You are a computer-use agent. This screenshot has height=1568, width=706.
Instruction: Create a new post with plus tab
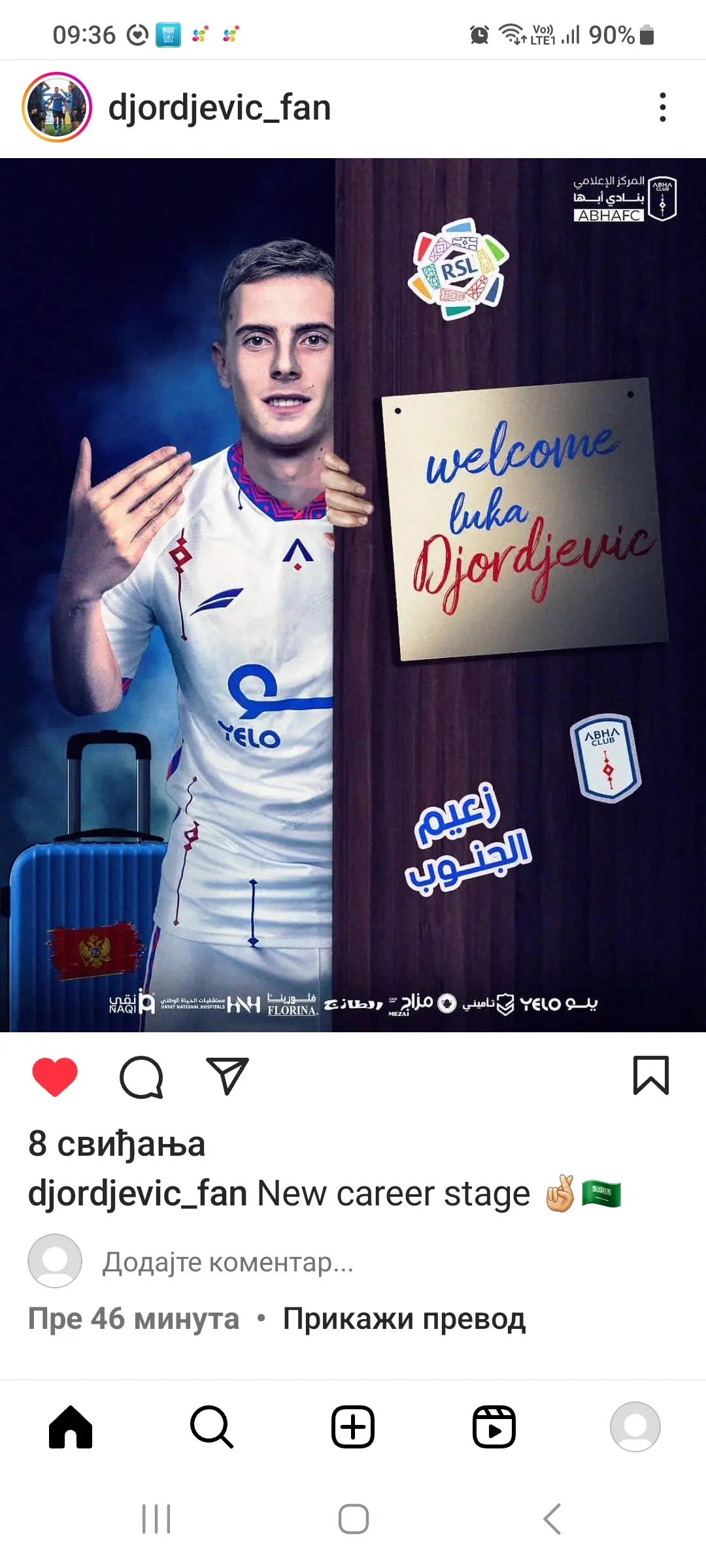tap(353, 1427)
